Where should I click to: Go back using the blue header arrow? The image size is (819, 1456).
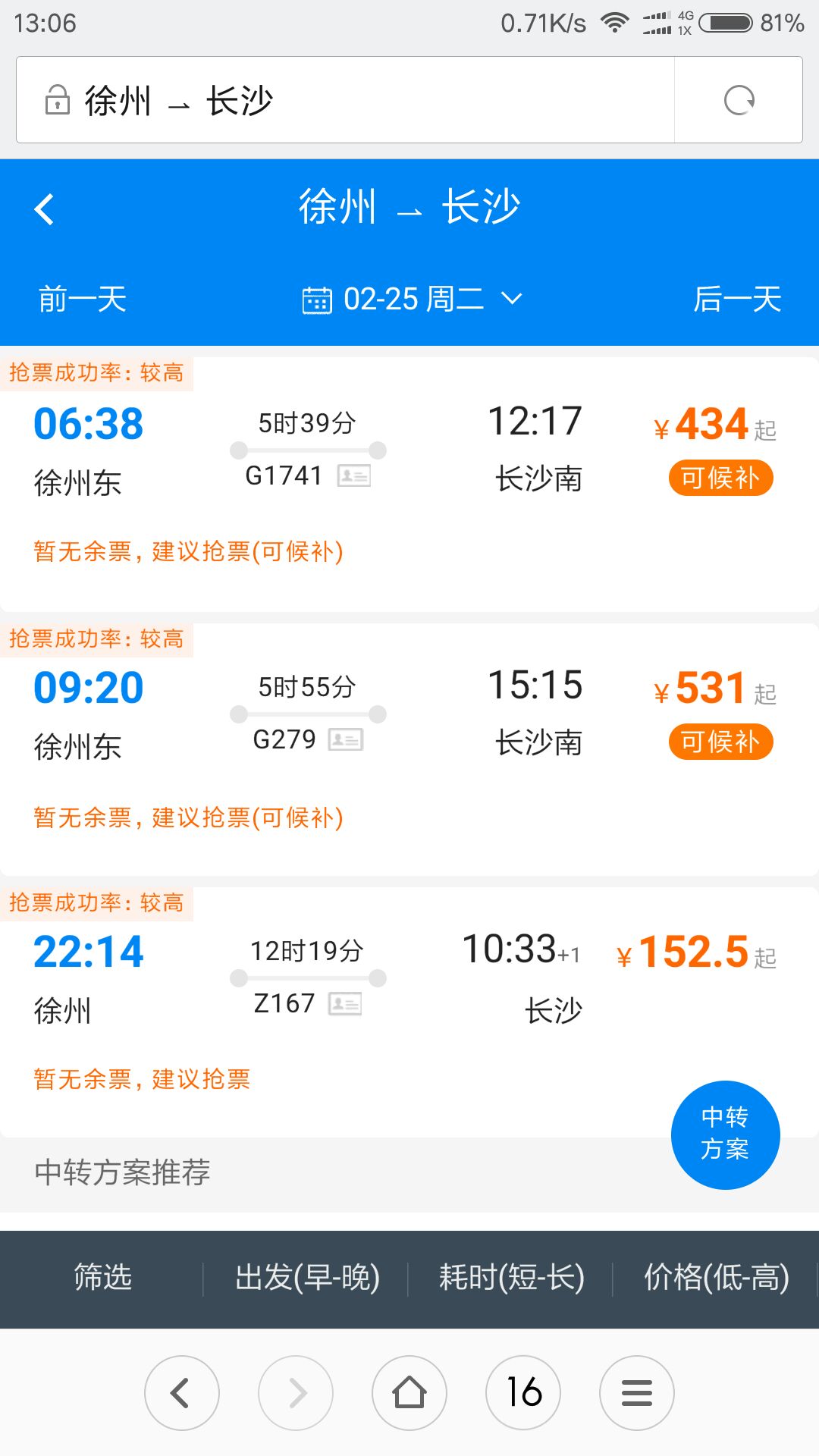click(x=44, y=209)
